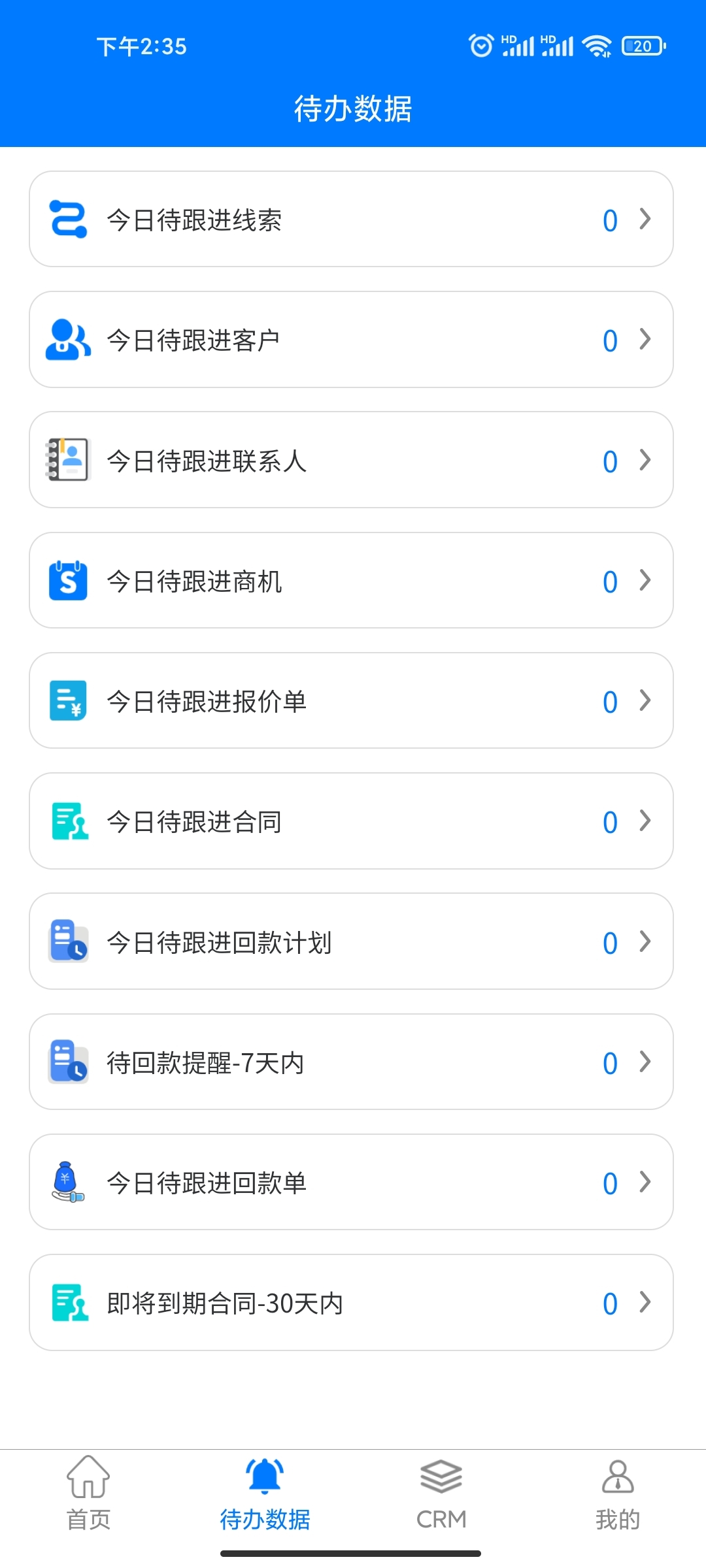
Task: Open the chevron next to 今日待跟进商机
Action: tap(644, 581)
